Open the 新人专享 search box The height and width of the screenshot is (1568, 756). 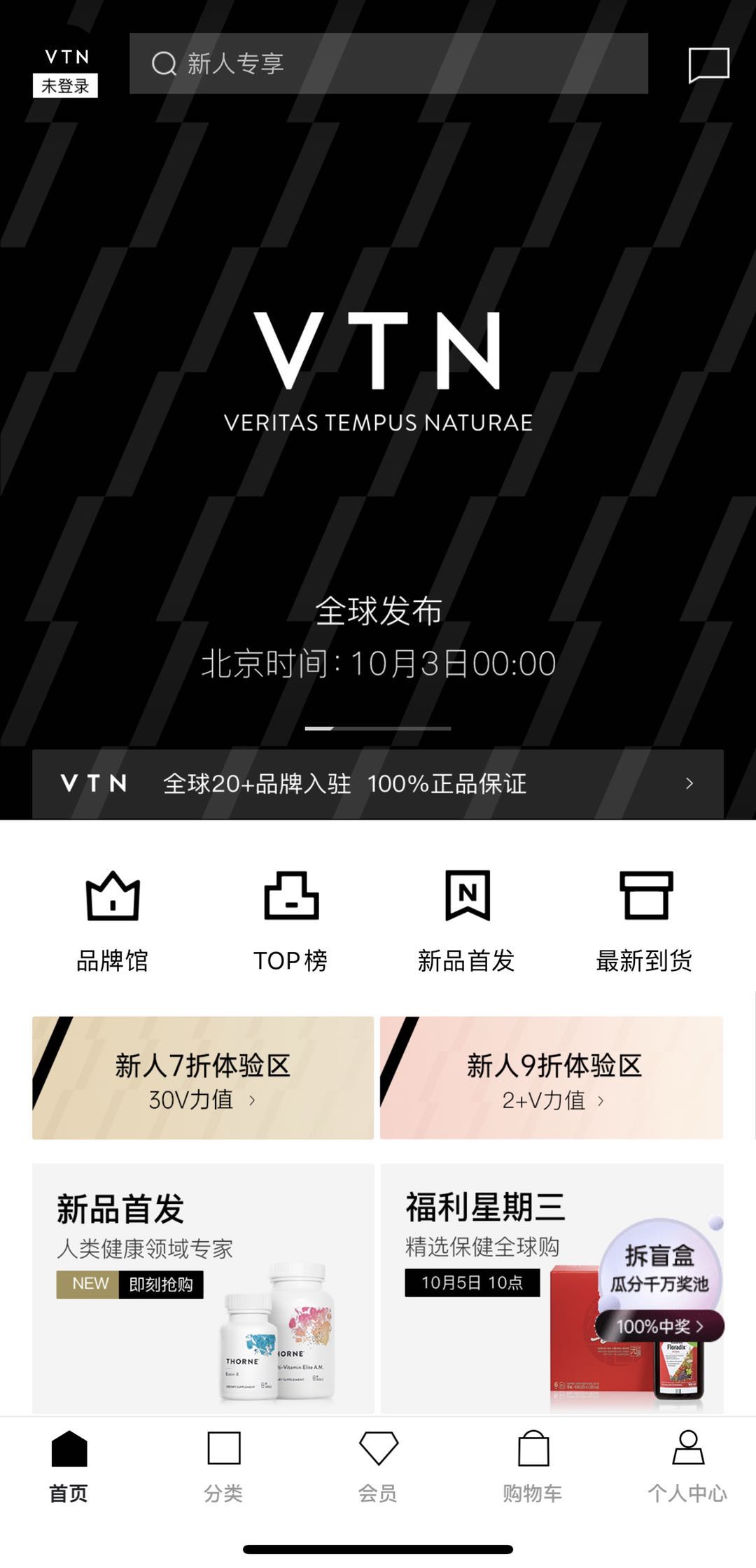388,64
